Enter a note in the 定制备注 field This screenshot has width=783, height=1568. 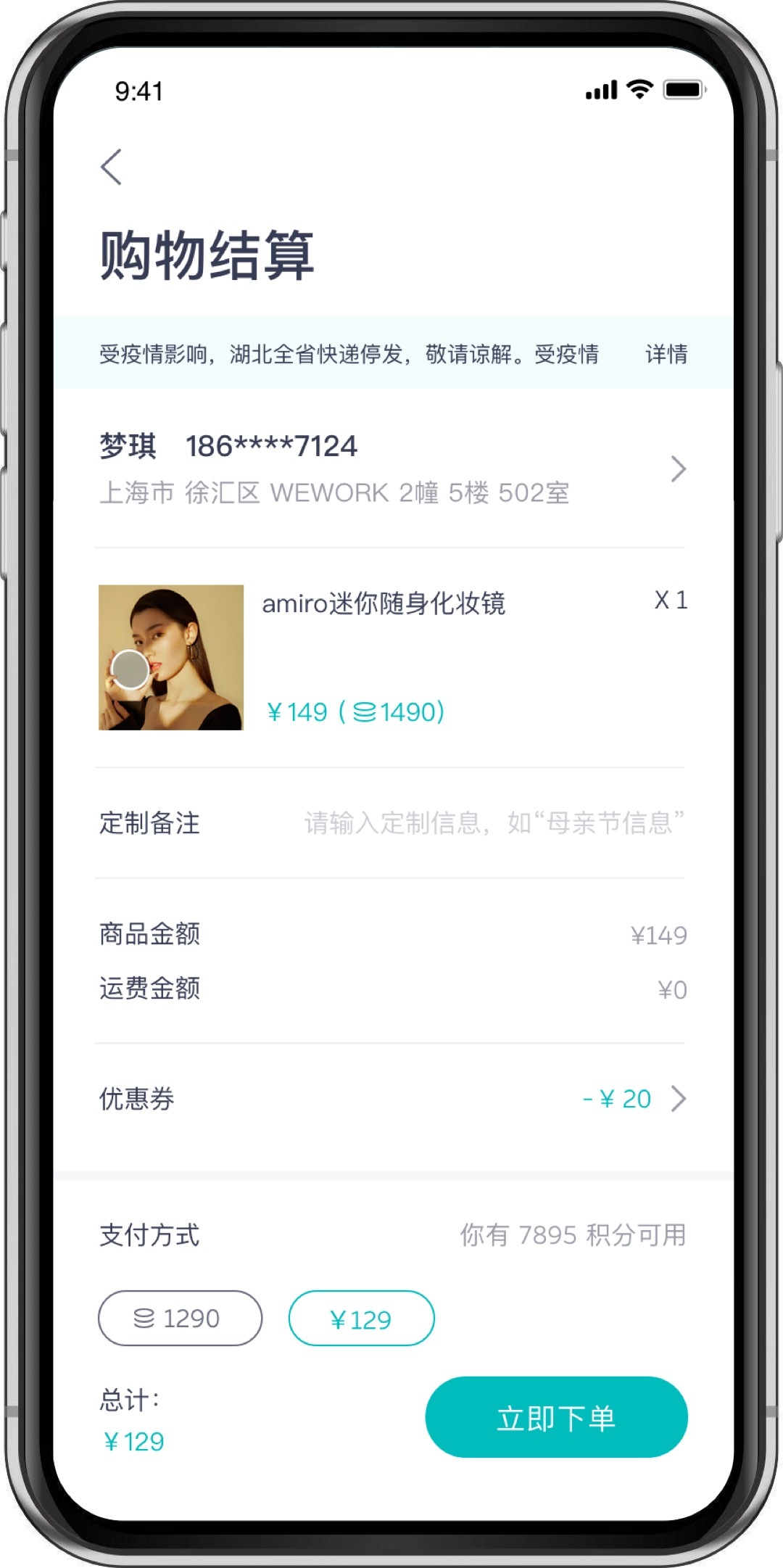click(493, 823)
